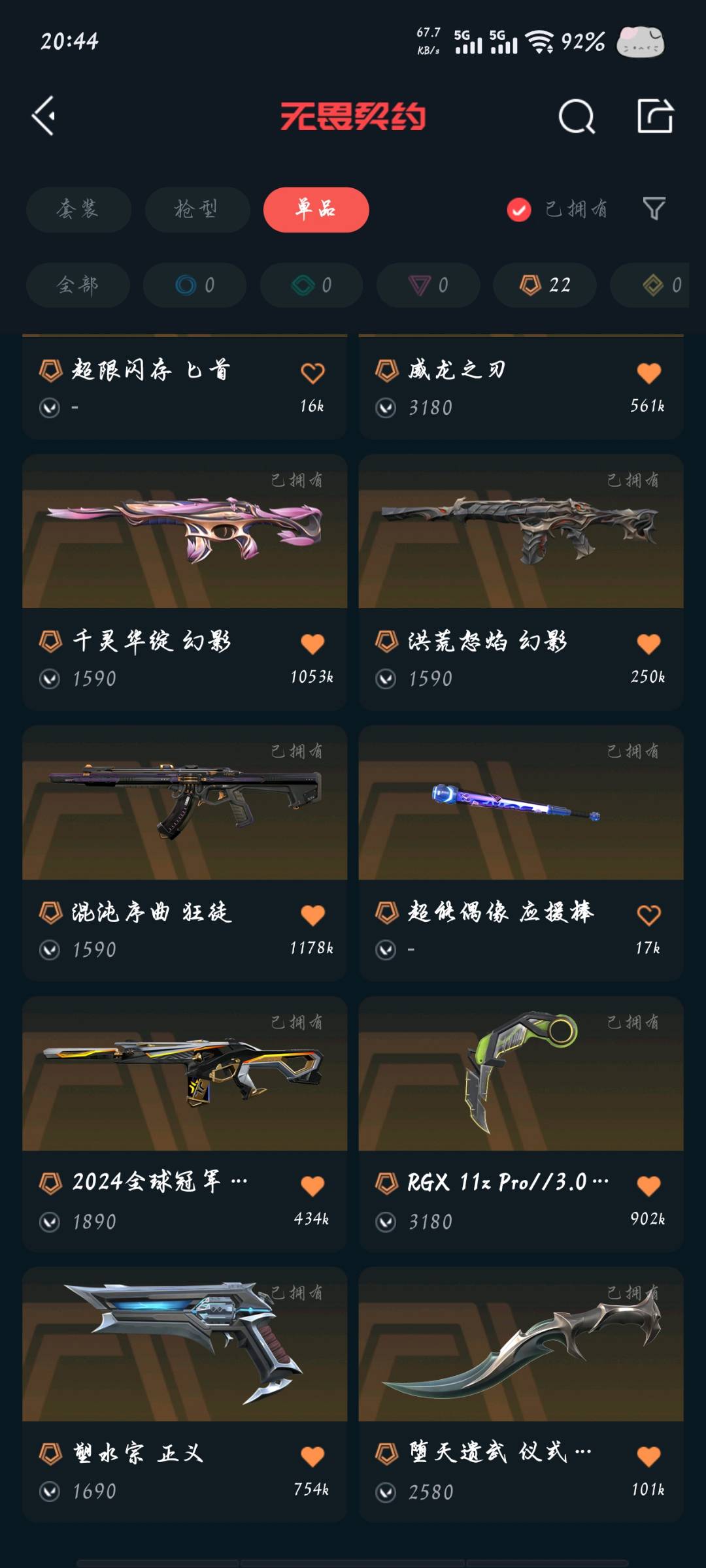Switch to the 枪型 tab
706x1568 pixels.
pos(197,210)
